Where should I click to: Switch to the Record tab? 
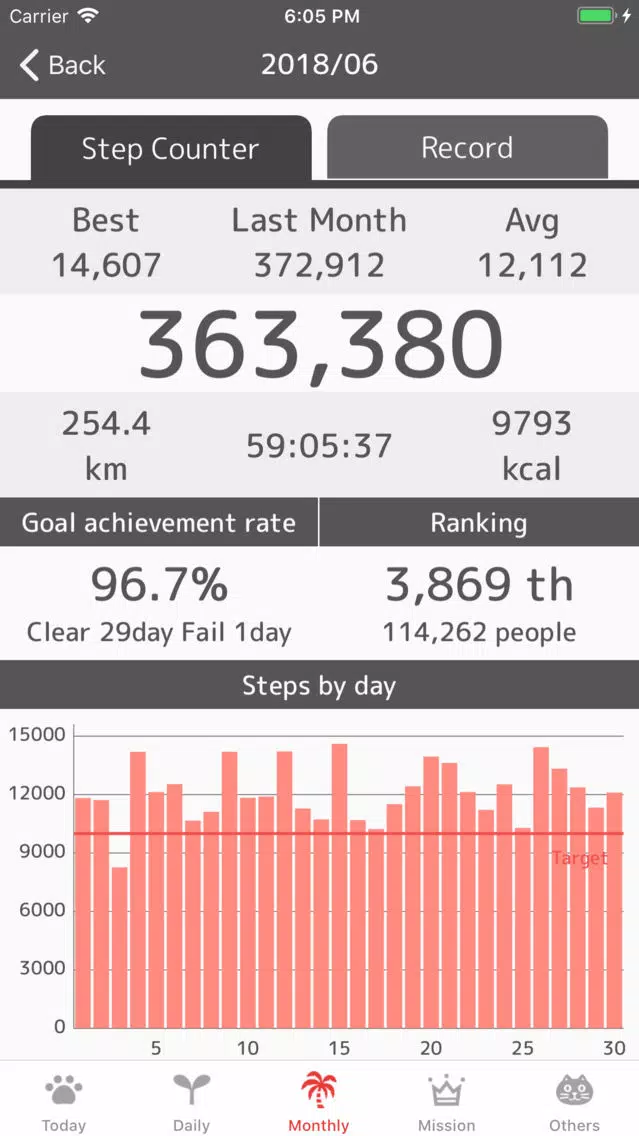click(467, 147)
